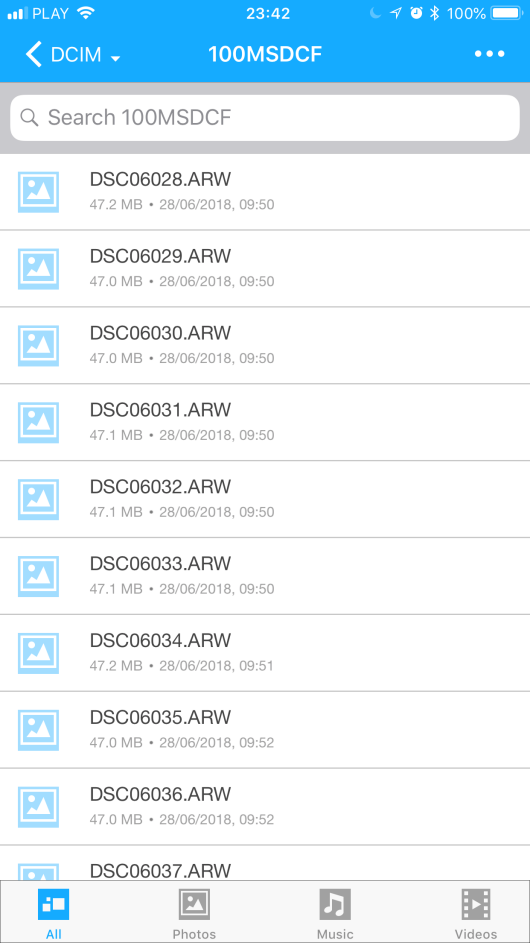Switch to the Music tab
530x943 pixels.
click(x=335, y=913)
